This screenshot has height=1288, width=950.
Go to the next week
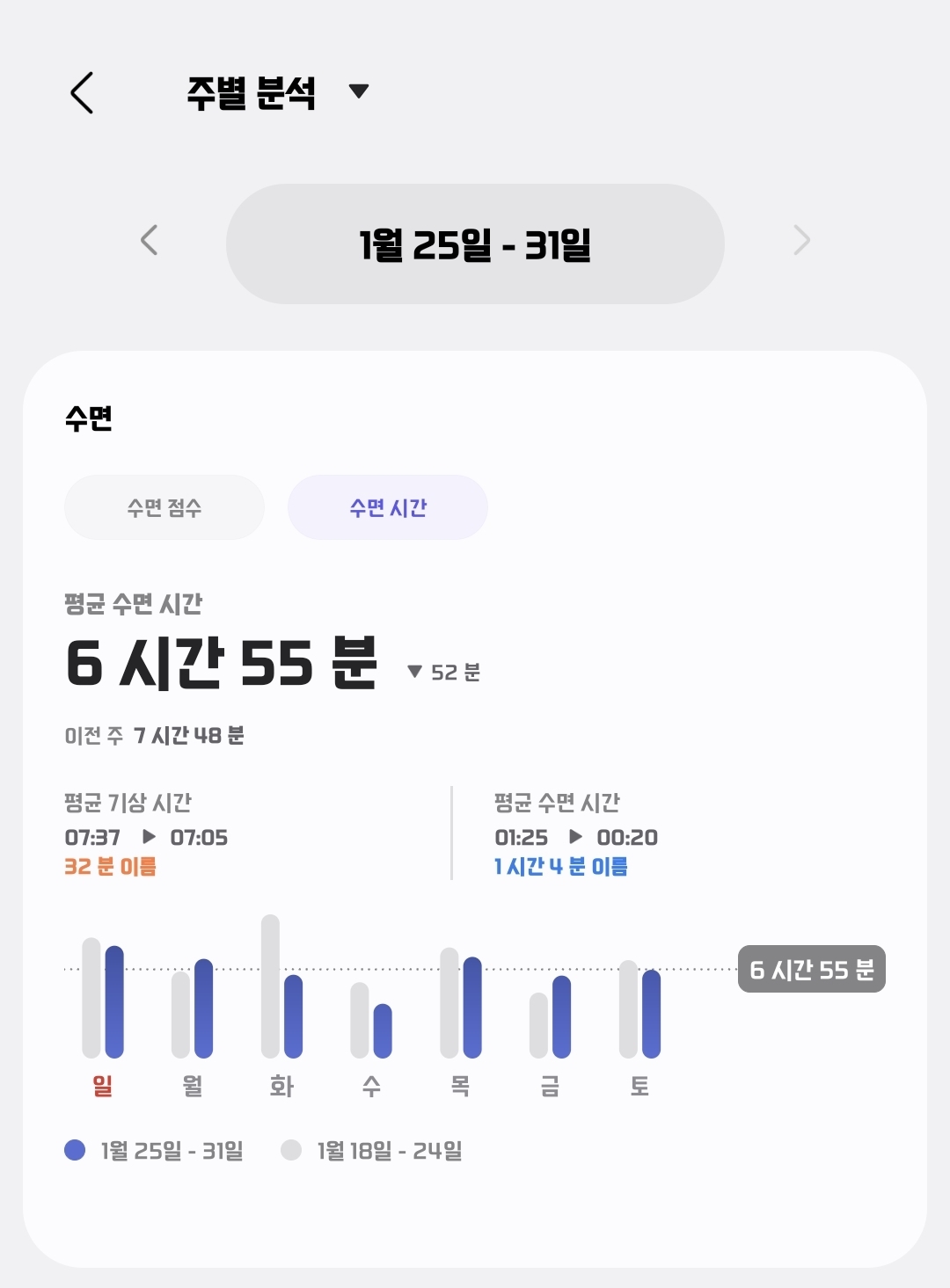click(801, 240)
